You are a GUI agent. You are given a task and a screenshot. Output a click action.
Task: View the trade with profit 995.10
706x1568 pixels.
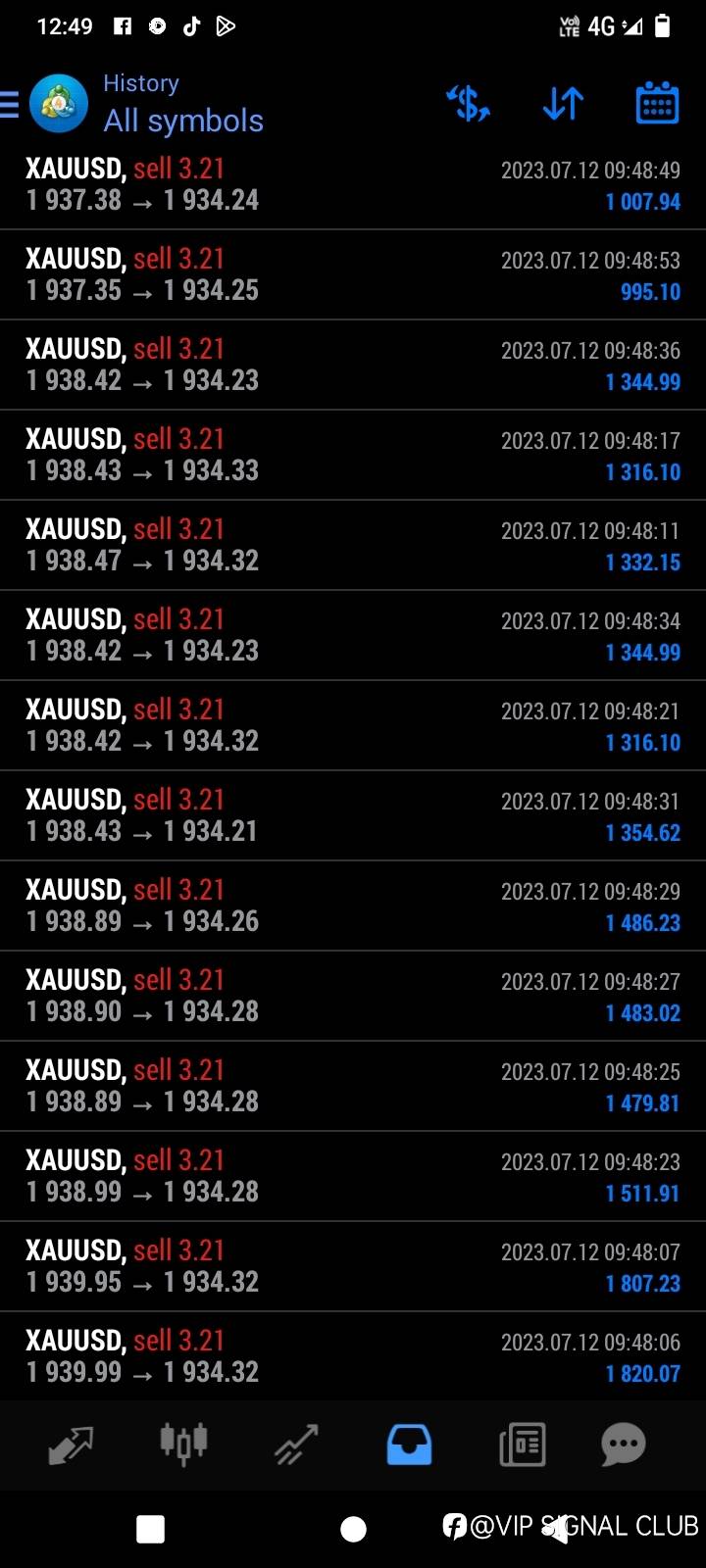coord(353,275)
